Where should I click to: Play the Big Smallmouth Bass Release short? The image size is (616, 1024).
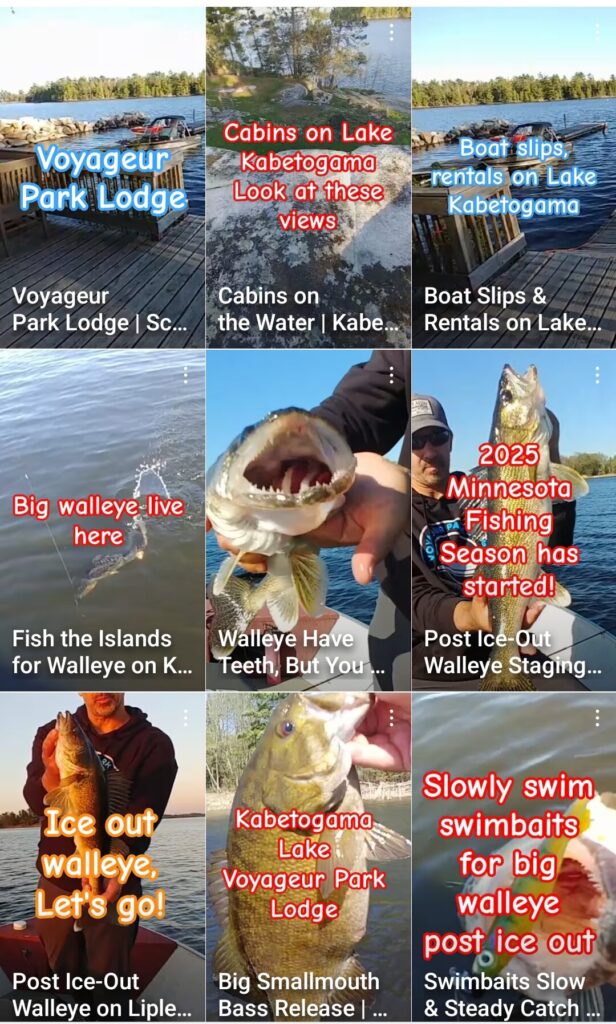click(307, 860)
